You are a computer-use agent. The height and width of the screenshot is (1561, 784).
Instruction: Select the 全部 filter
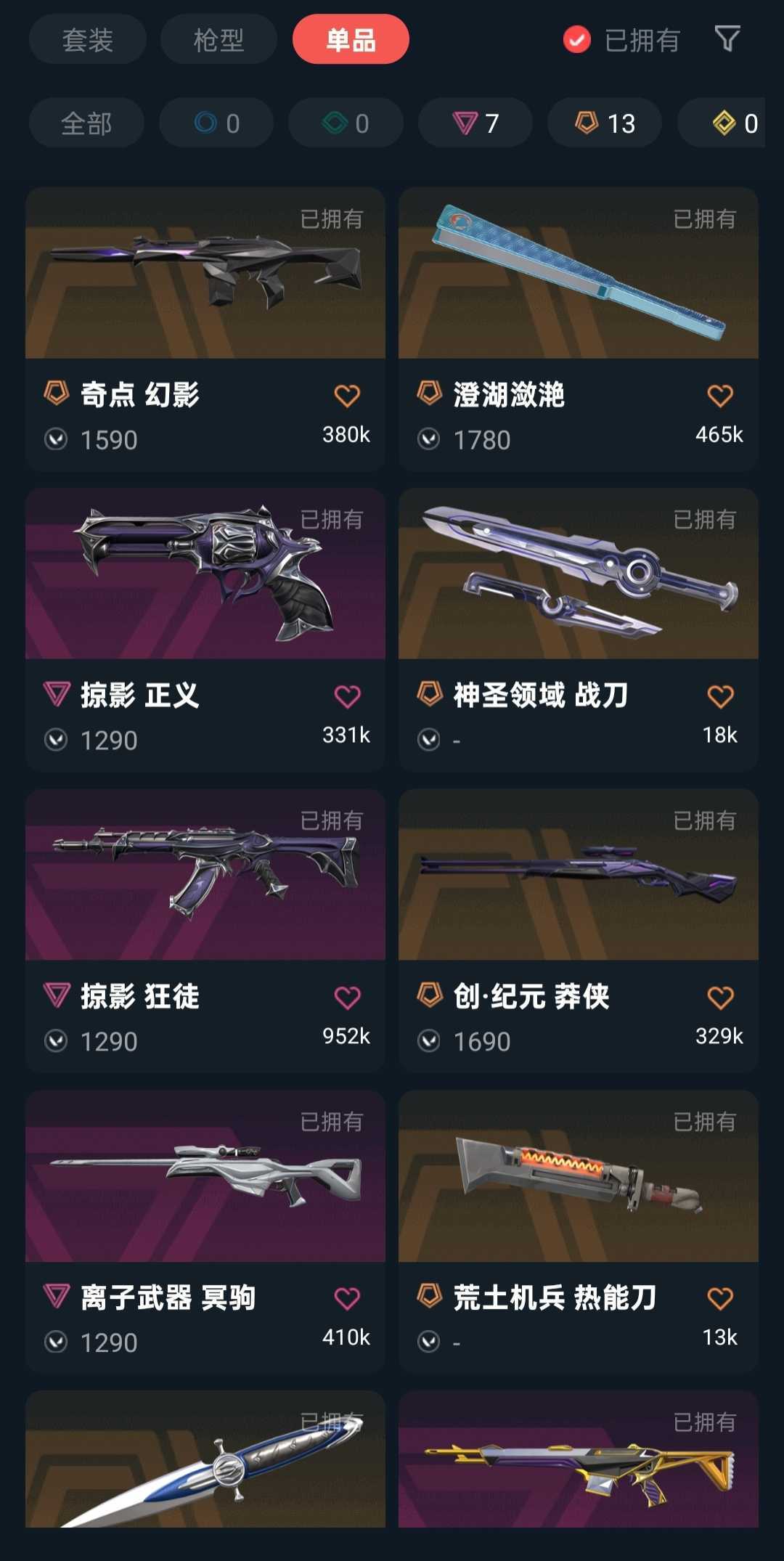(x=86, y=123)
